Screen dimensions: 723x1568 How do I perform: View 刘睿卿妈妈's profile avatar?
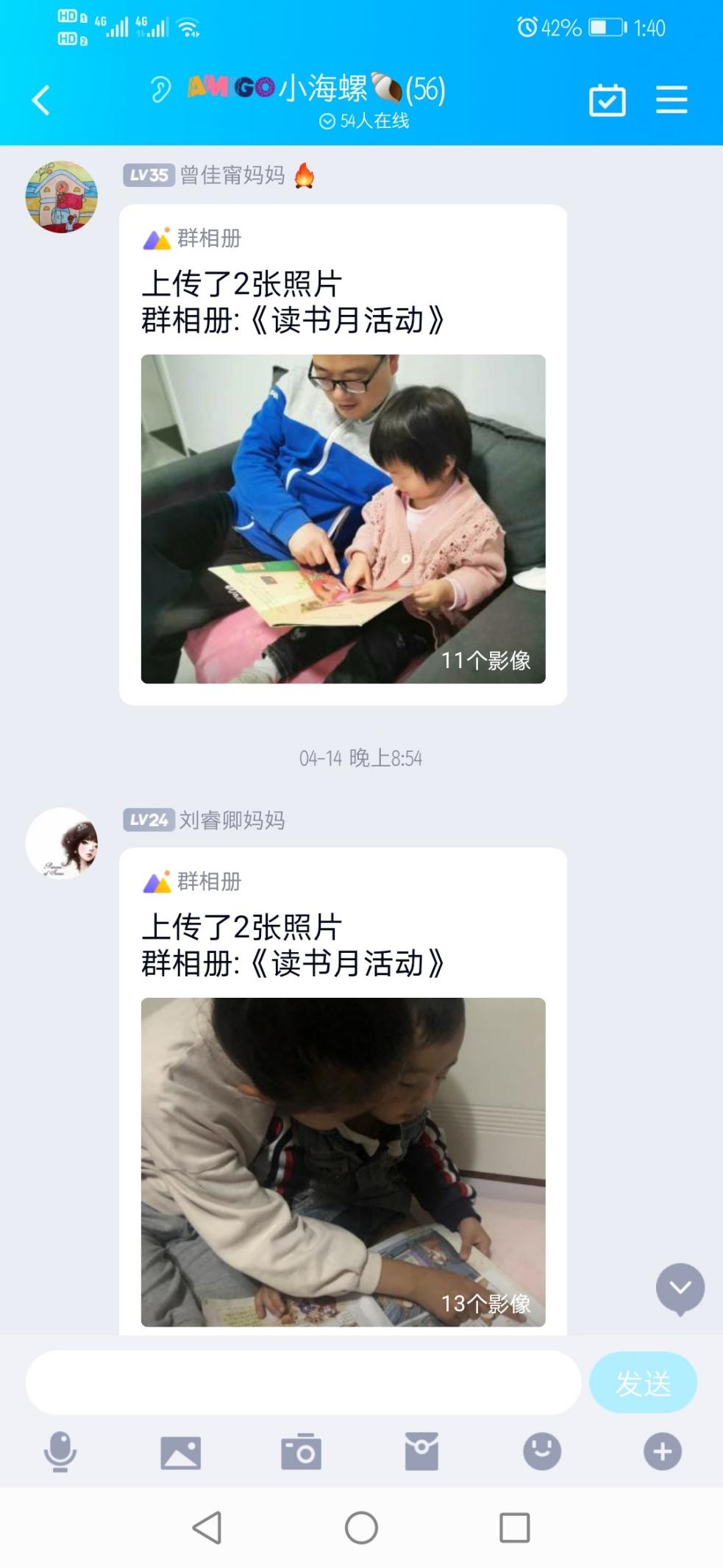coord(62,843)
